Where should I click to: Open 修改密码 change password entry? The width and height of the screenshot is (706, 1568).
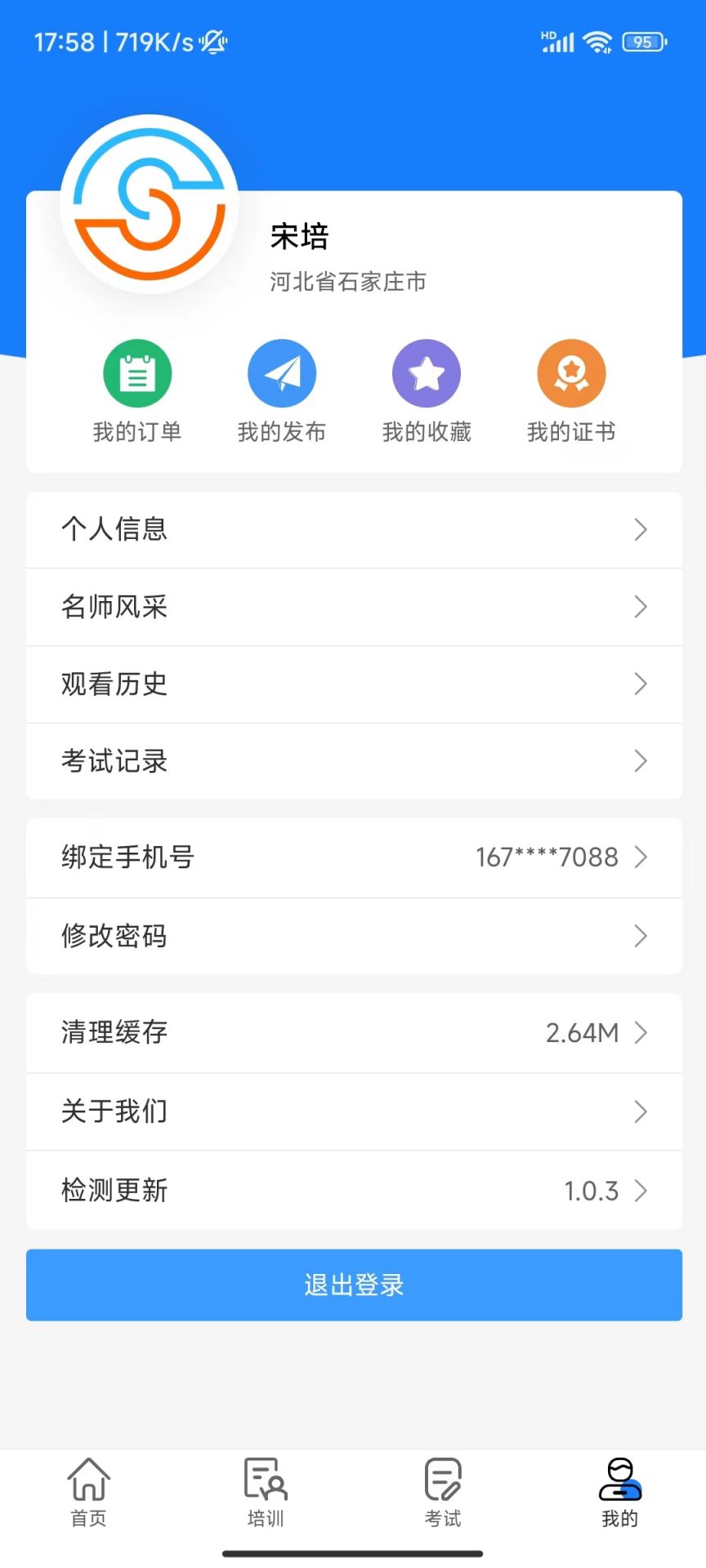pos(353,936)
